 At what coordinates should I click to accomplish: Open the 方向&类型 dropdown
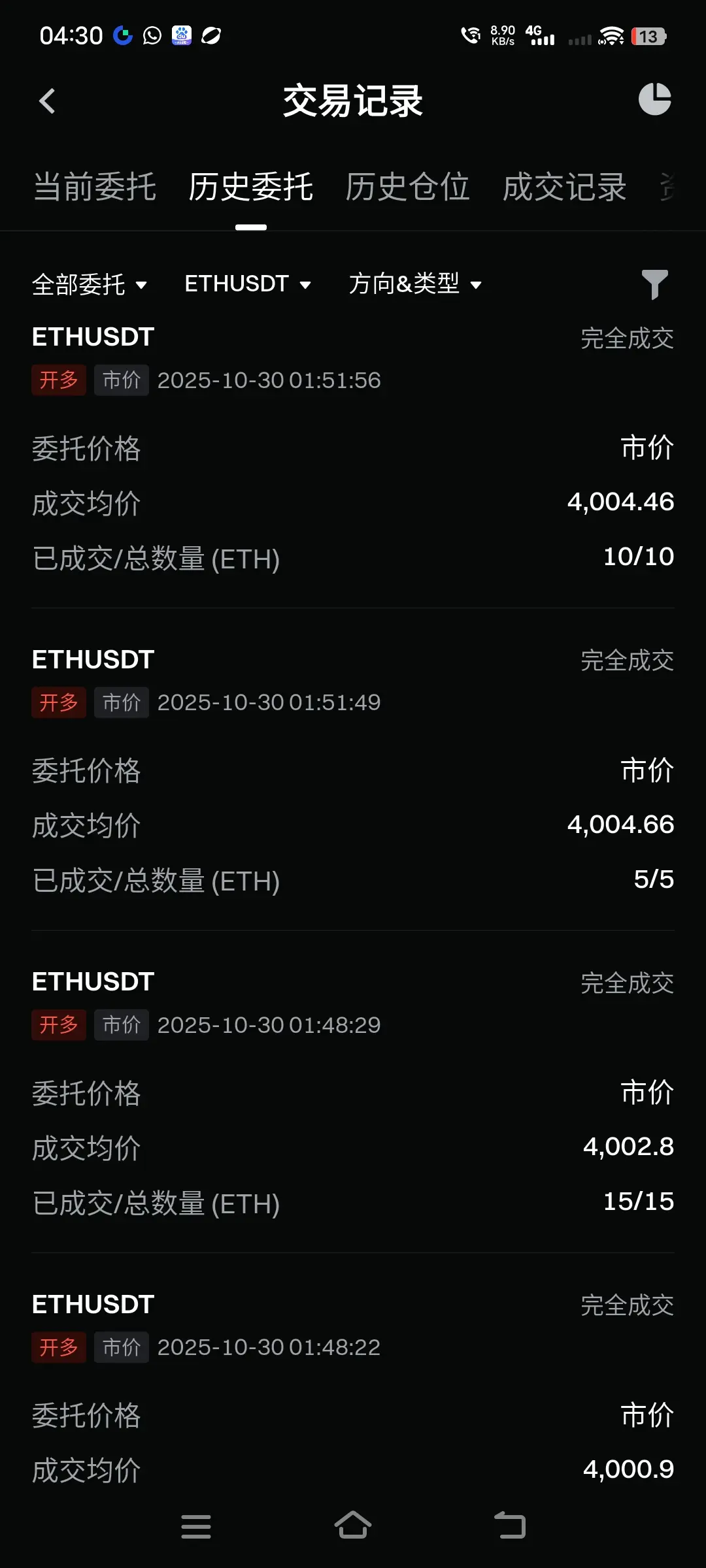pyautogui.click(x=415, y=284)
